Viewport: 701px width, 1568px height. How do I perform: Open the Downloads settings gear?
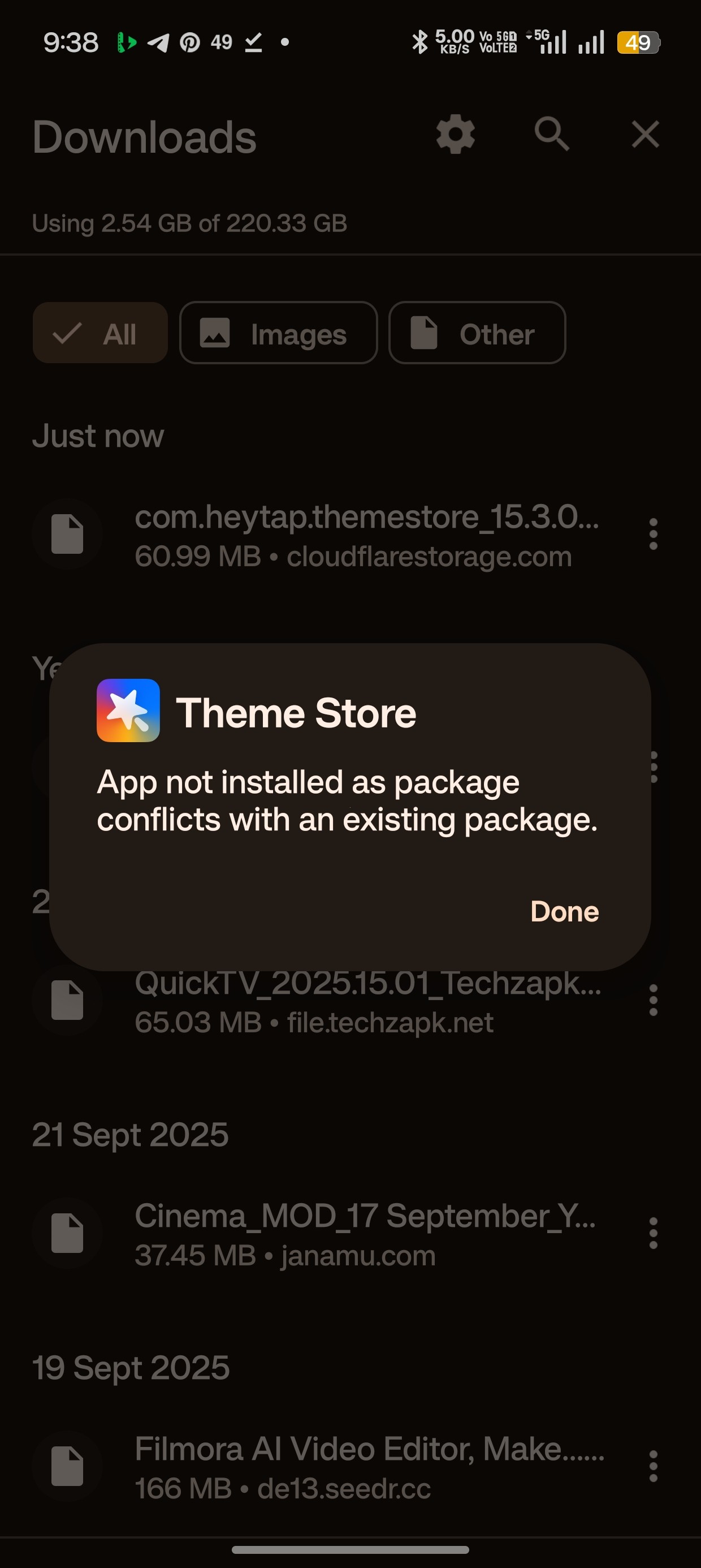(455, 135)
